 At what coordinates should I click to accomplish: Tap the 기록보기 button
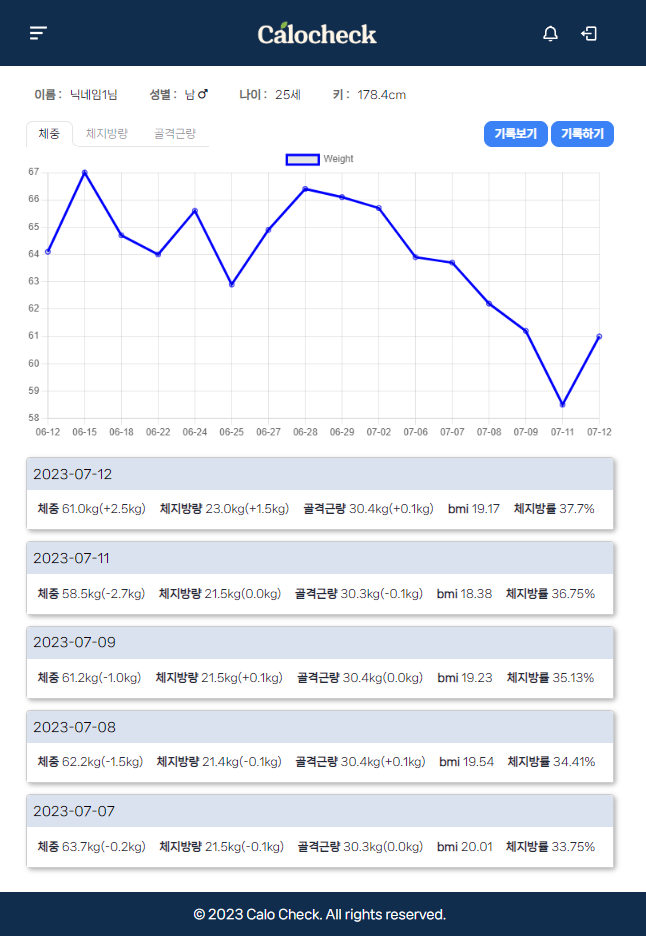click(x=515, y=134)
